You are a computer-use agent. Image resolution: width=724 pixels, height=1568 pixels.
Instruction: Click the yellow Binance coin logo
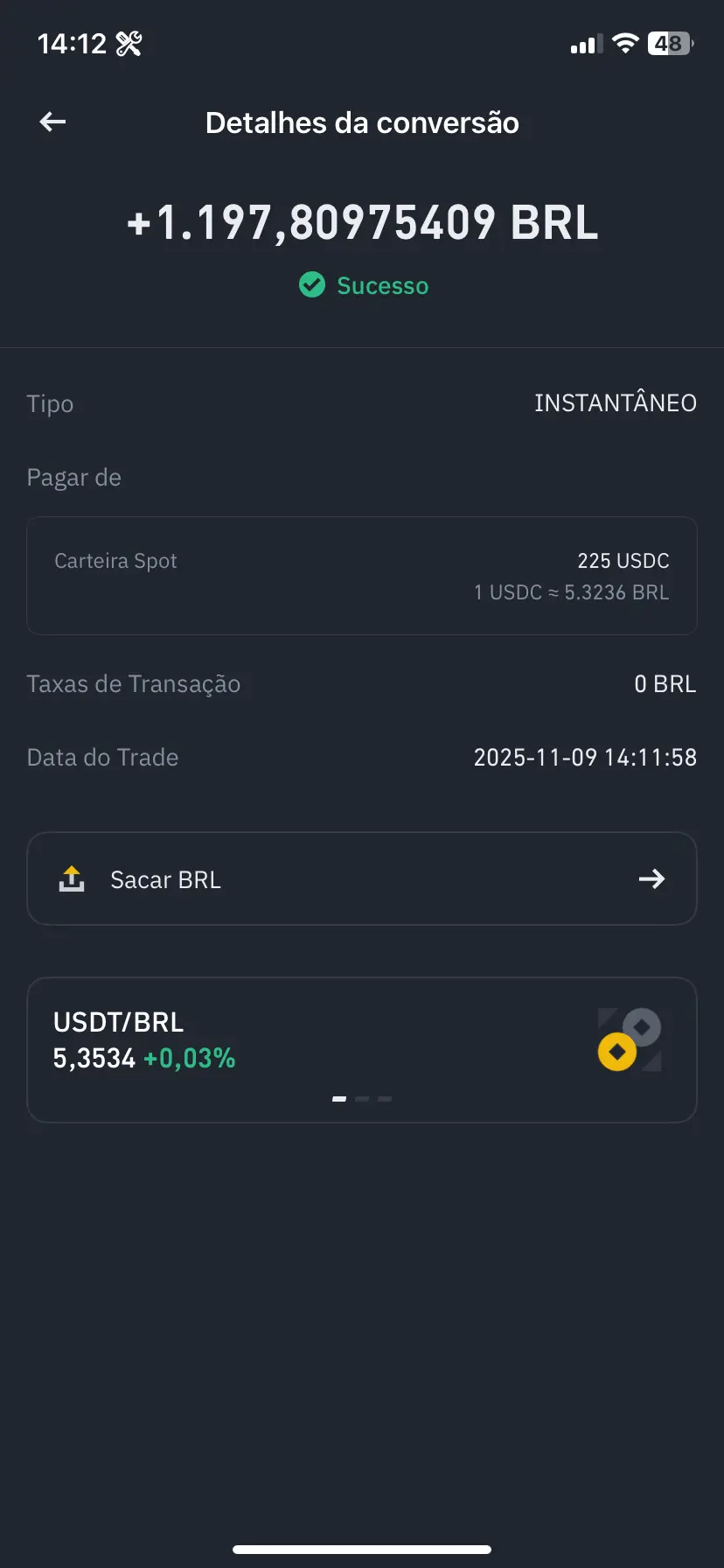tap(618, 1051)
